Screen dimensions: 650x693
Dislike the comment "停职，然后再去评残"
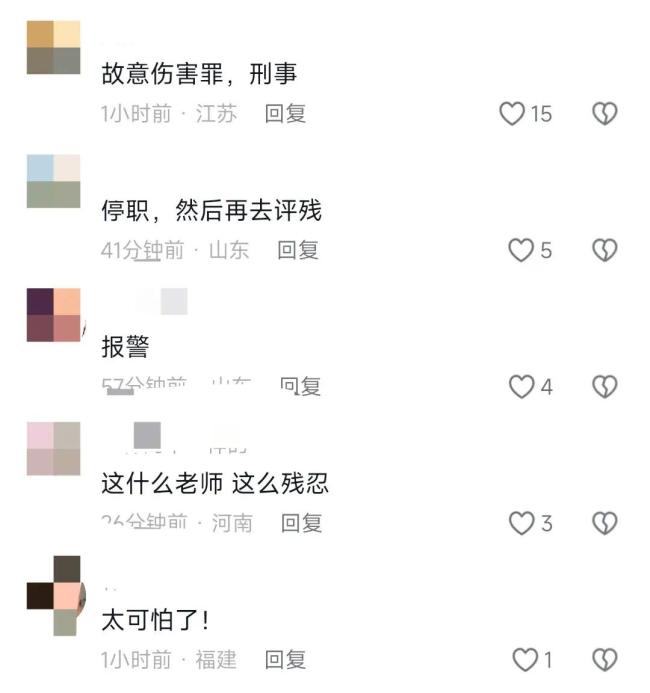[x=604, y=250]
